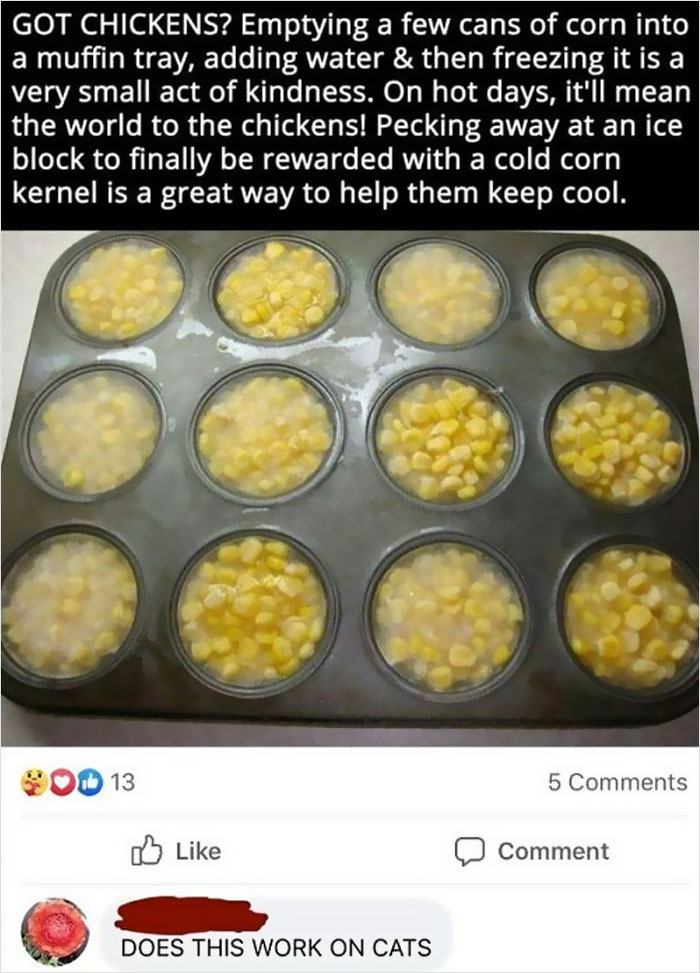Open the muffin tray corn photo
Viewport: 700px width, 973px height.
350,488
